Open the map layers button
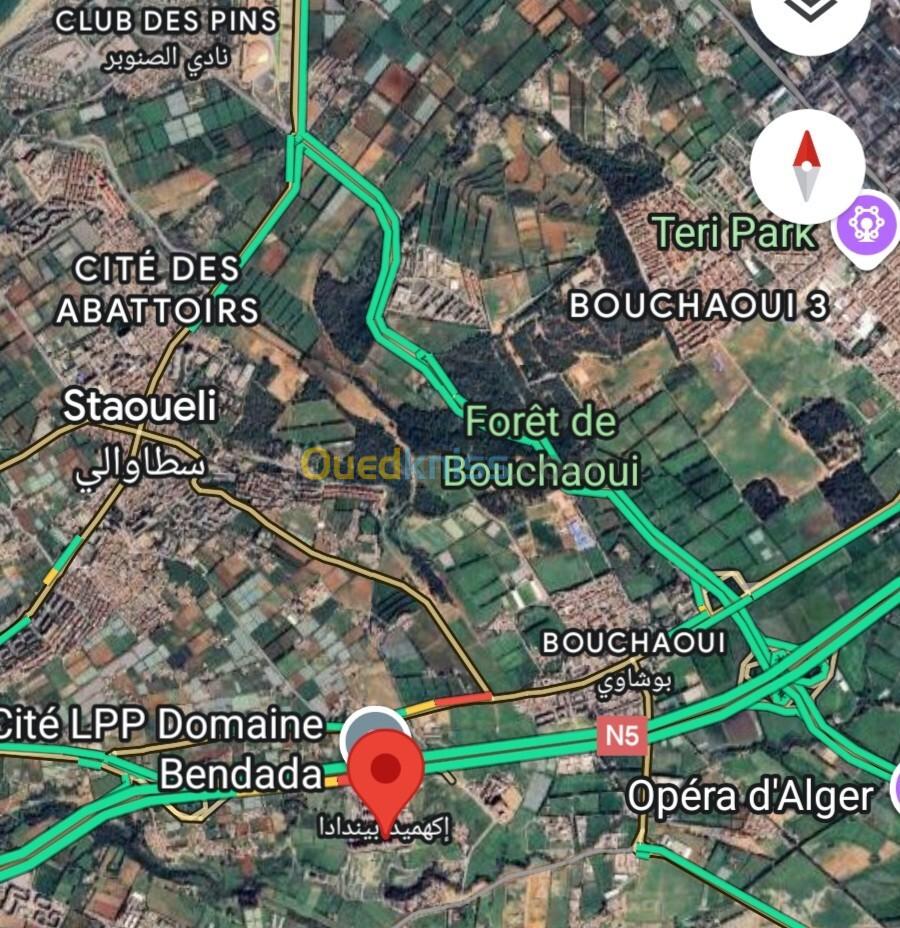 [808, 12]
